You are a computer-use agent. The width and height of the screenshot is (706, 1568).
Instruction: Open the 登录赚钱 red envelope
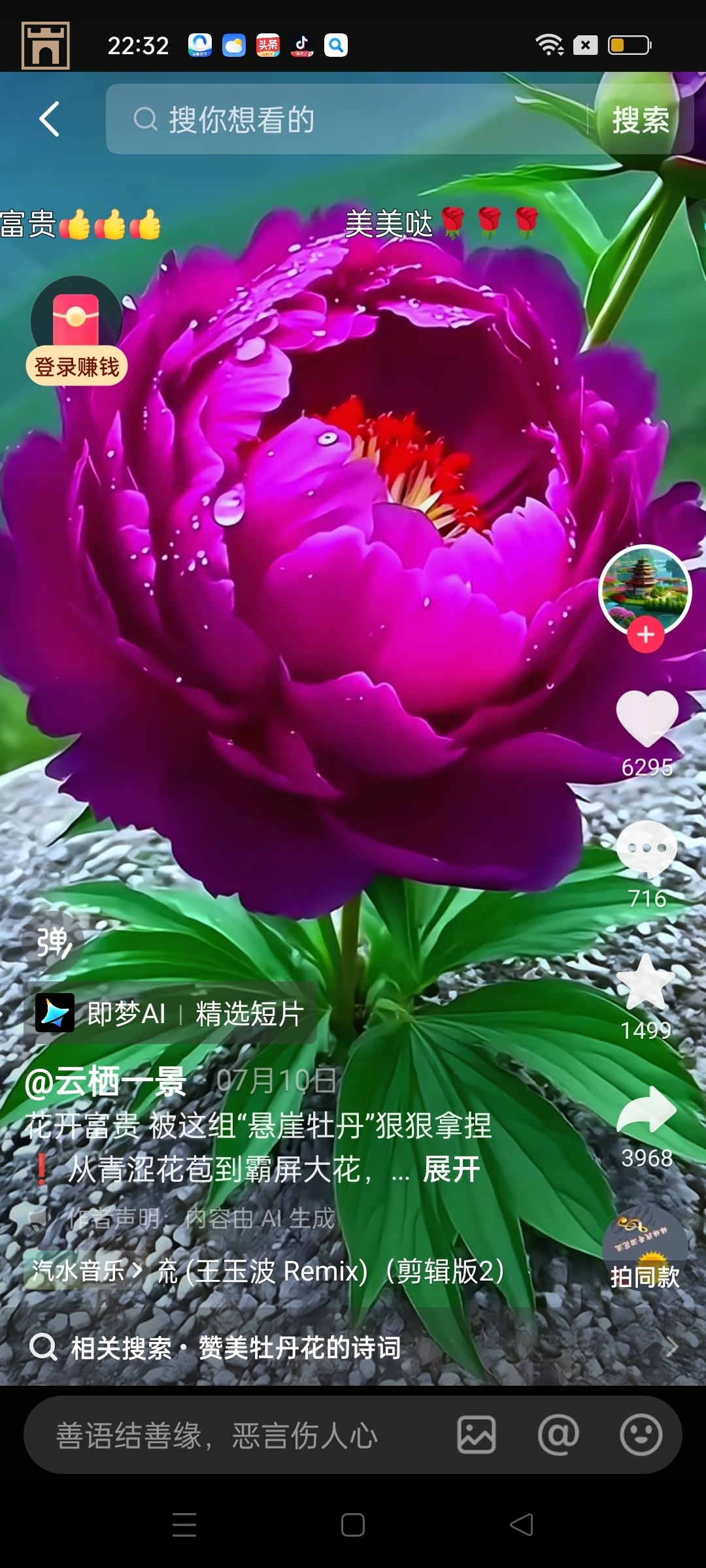(76, 331)
